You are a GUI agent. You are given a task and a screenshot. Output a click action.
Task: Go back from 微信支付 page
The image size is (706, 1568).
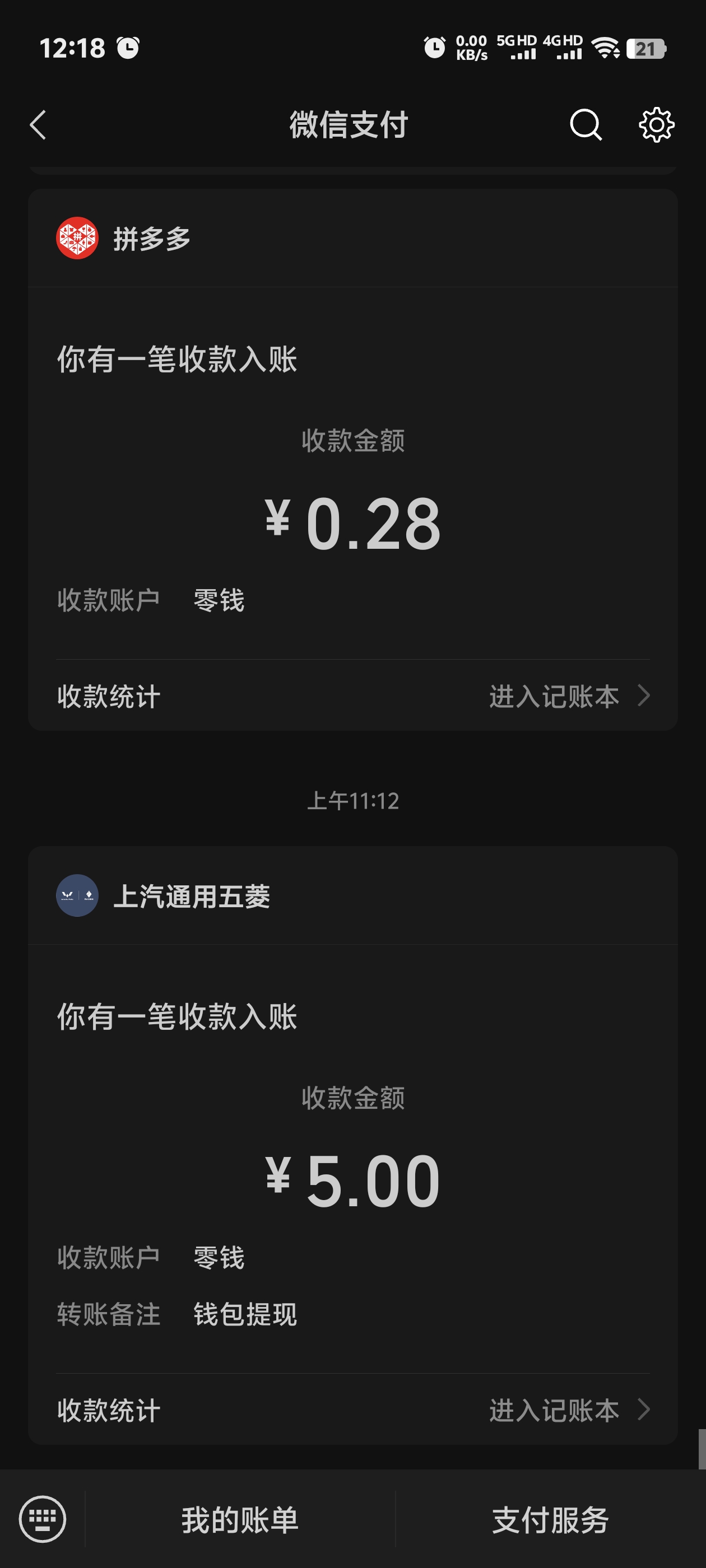click(x=38, y=125)
